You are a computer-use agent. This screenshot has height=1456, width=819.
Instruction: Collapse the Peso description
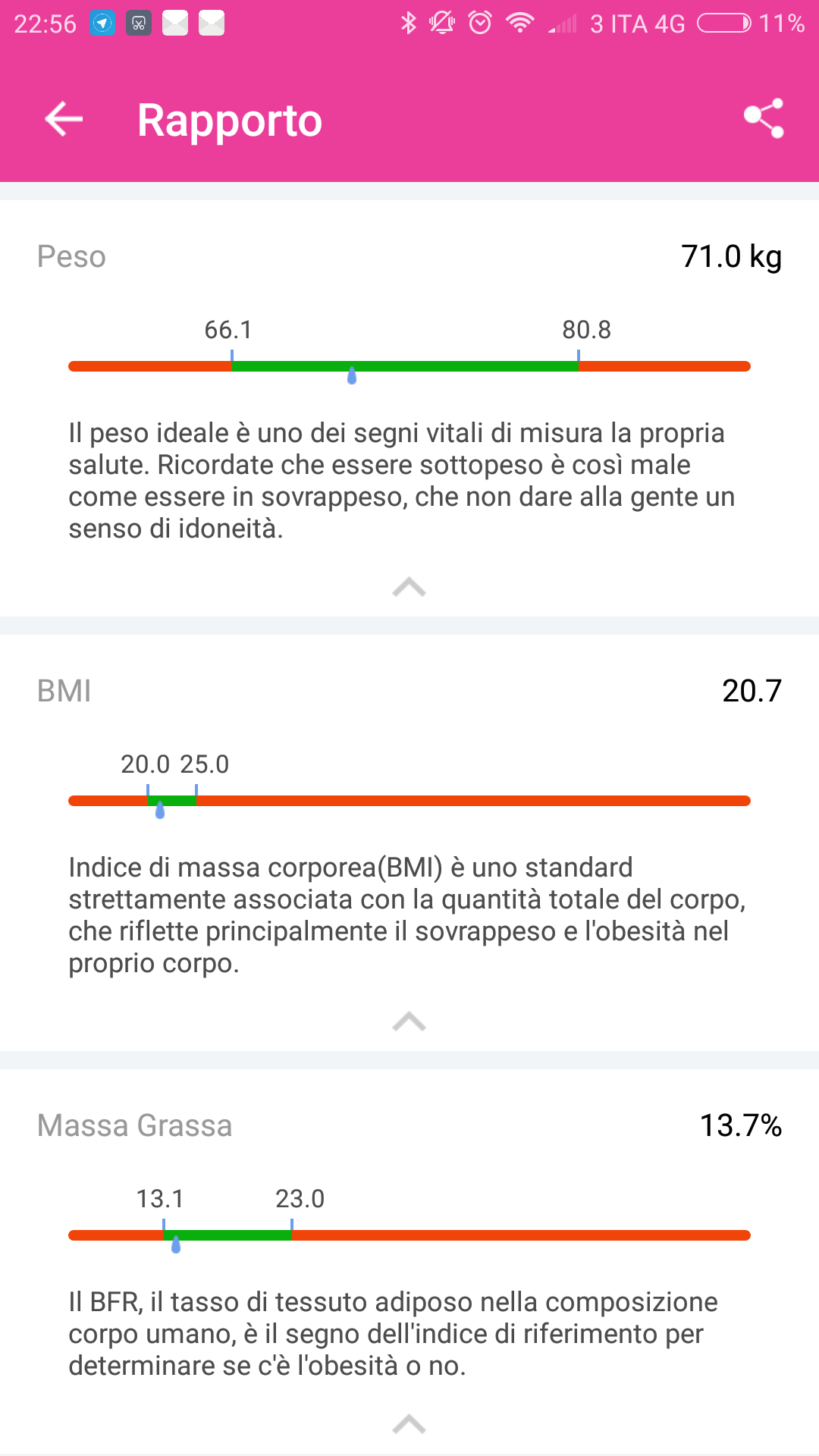click(x=409, y=587)
